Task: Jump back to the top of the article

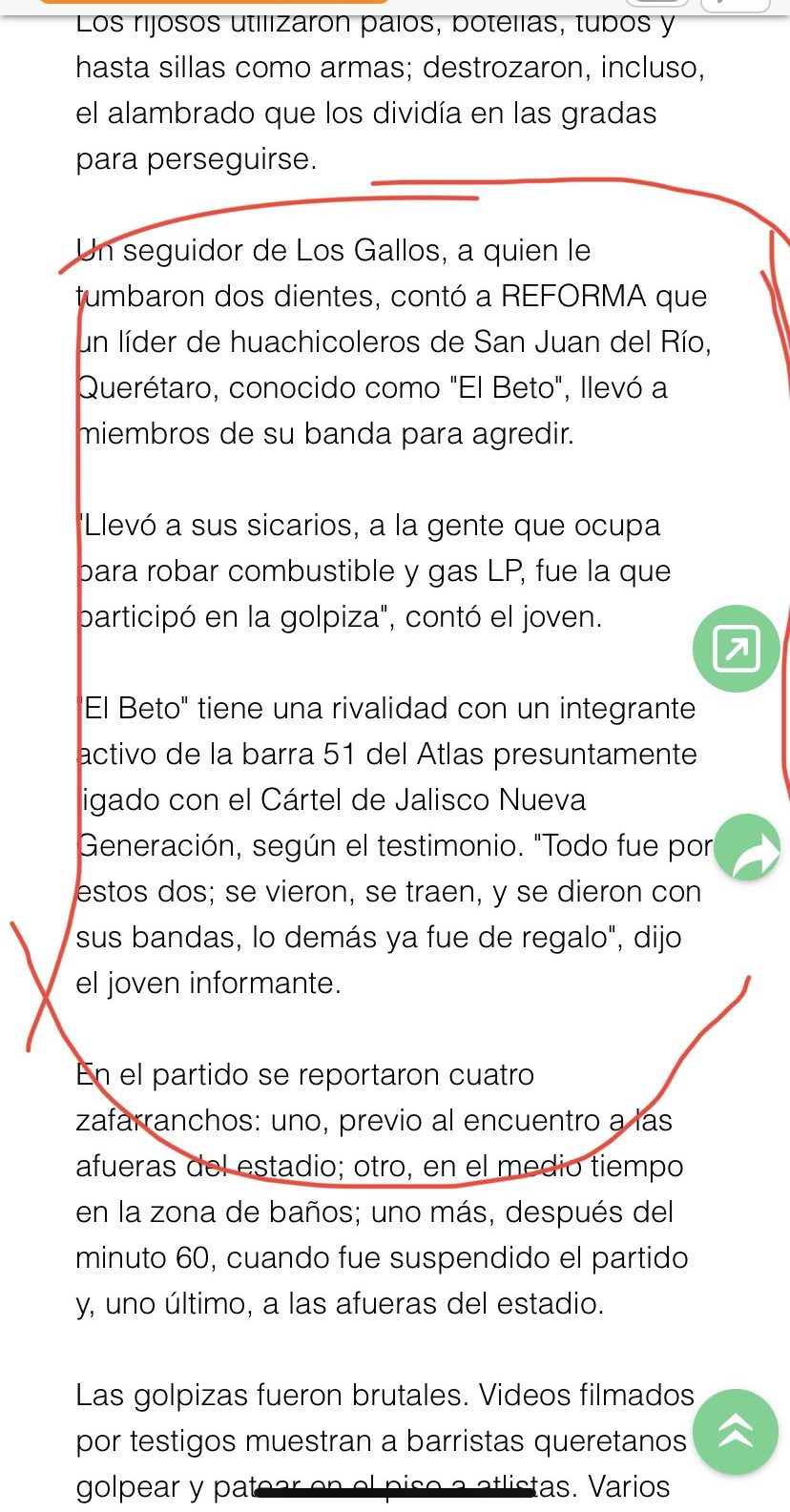Action: [735, 1432]
